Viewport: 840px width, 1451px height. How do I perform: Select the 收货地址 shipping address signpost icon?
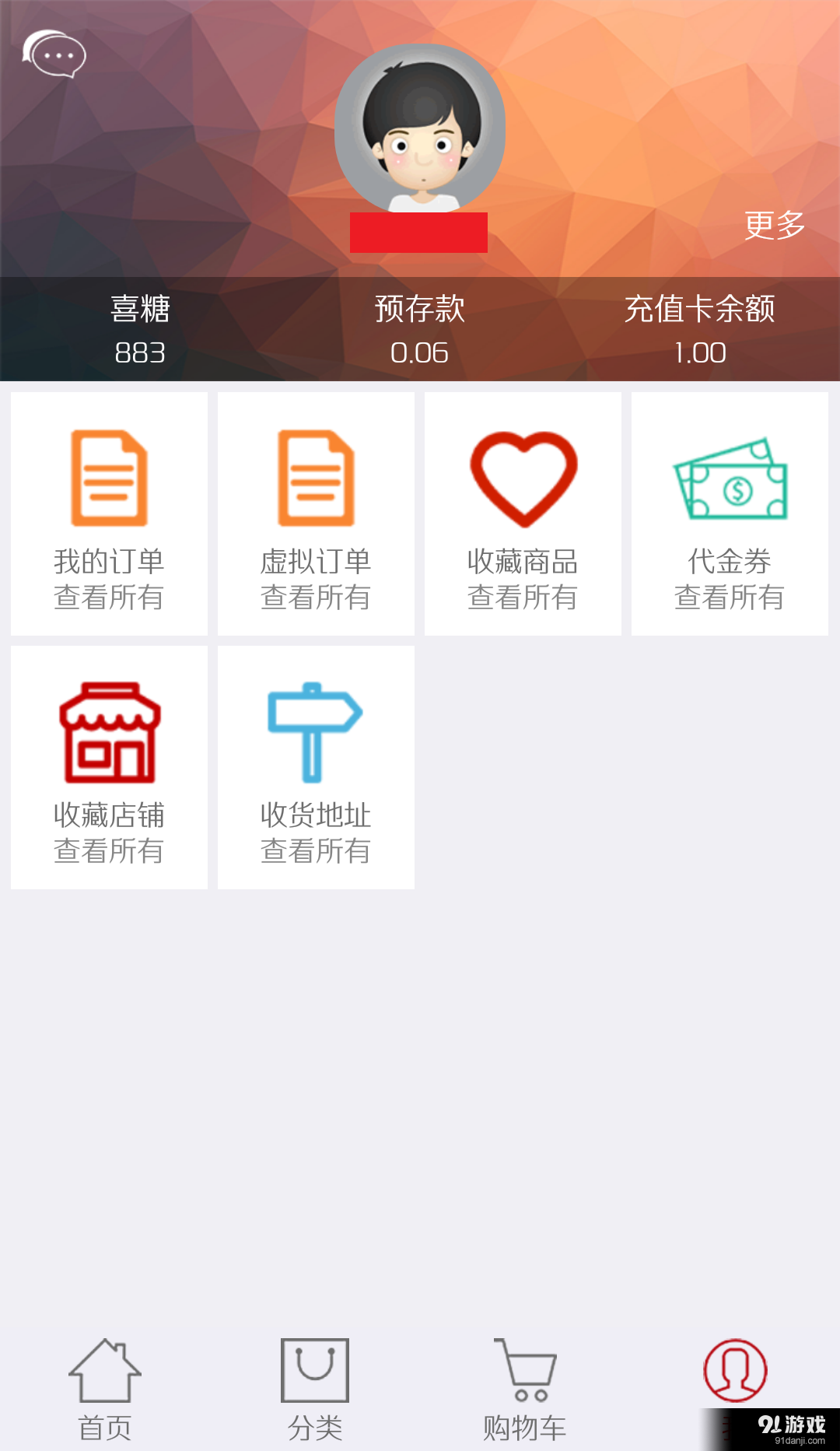click(x=315, y=730)
